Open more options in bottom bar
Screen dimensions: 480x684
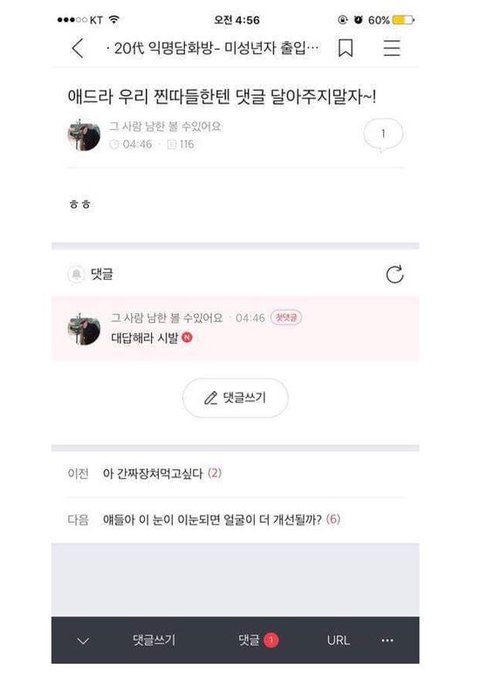pos(387,640)
